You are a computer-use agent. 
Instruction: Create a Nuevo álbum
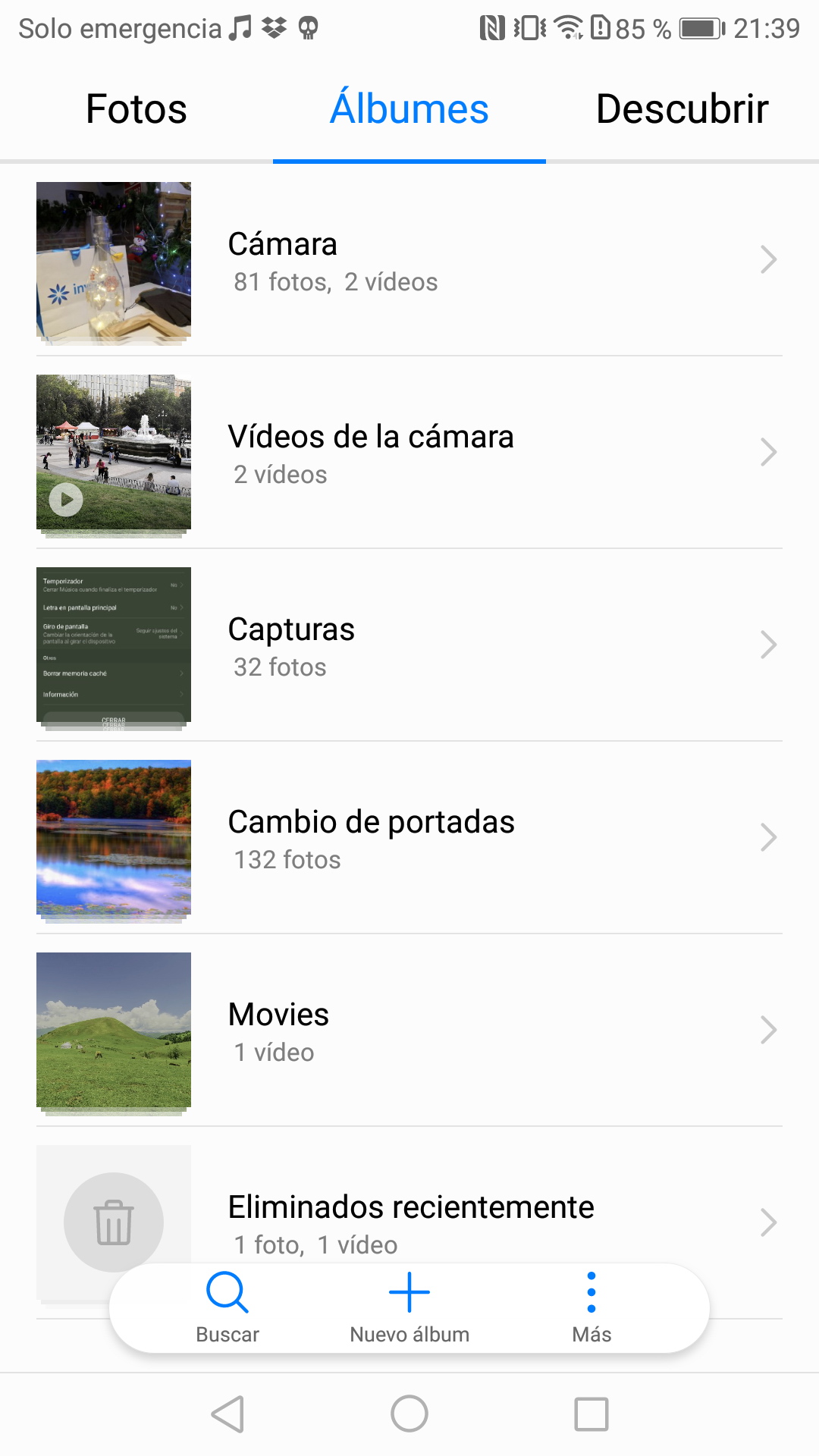tap(409, 1308)
